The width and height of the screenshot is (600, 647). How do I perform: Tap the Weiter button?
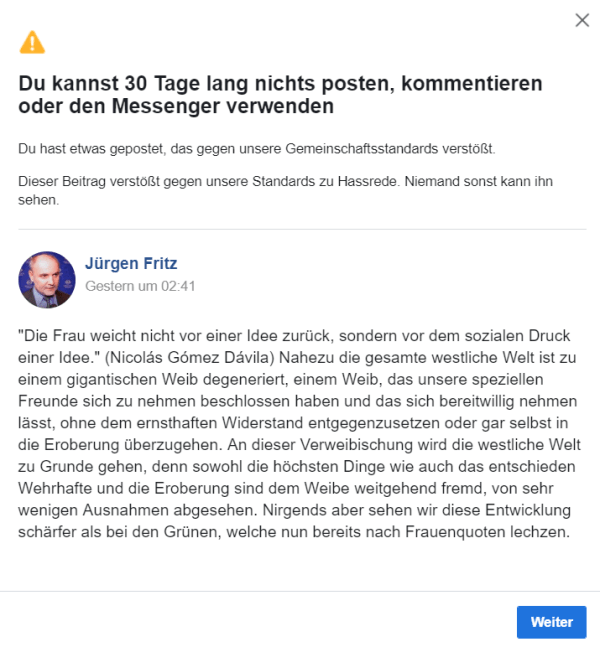point(551,621)
